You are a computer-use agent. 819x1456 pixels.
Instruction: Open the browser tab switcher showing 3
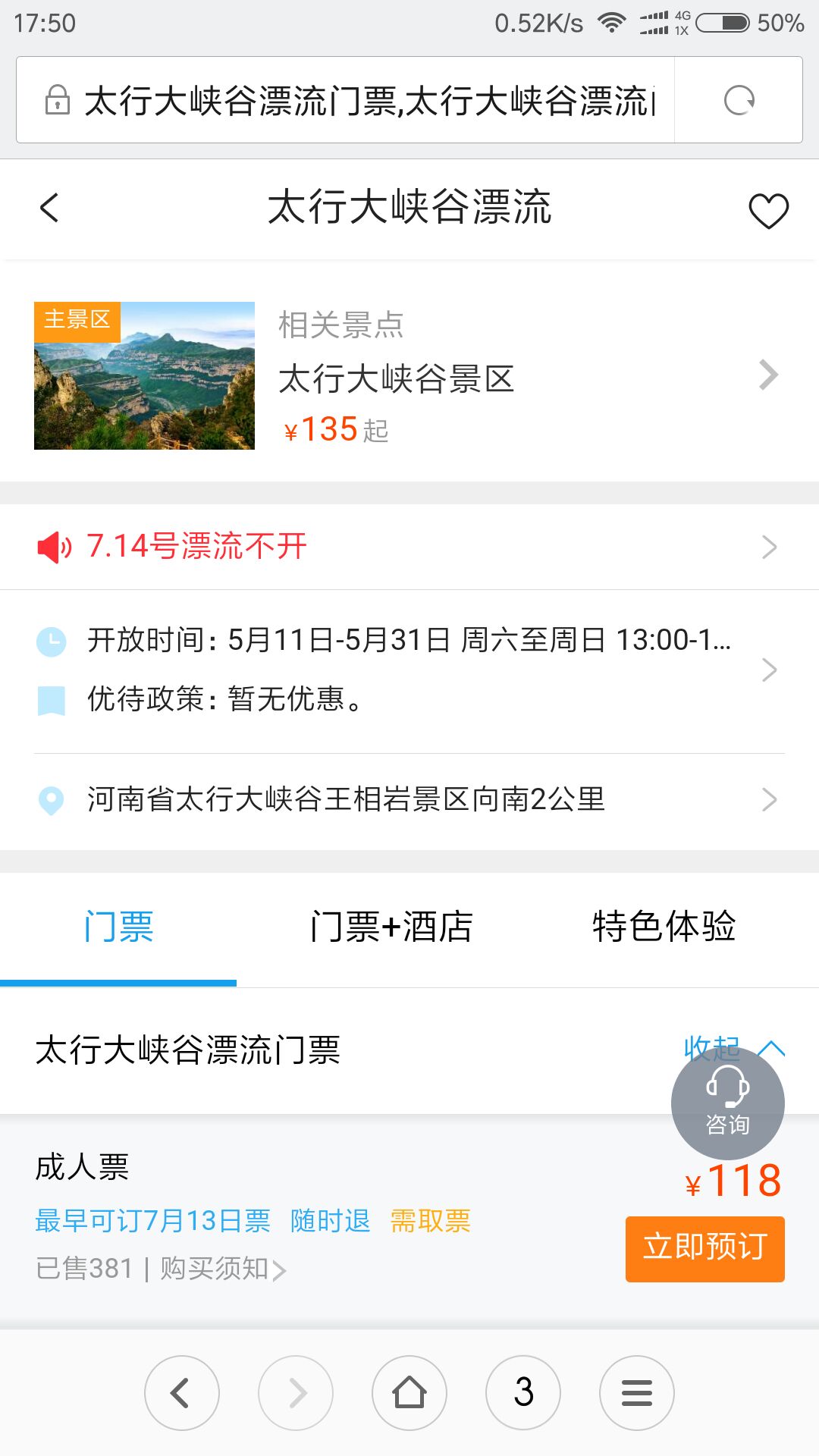(x=523, y=1393)
